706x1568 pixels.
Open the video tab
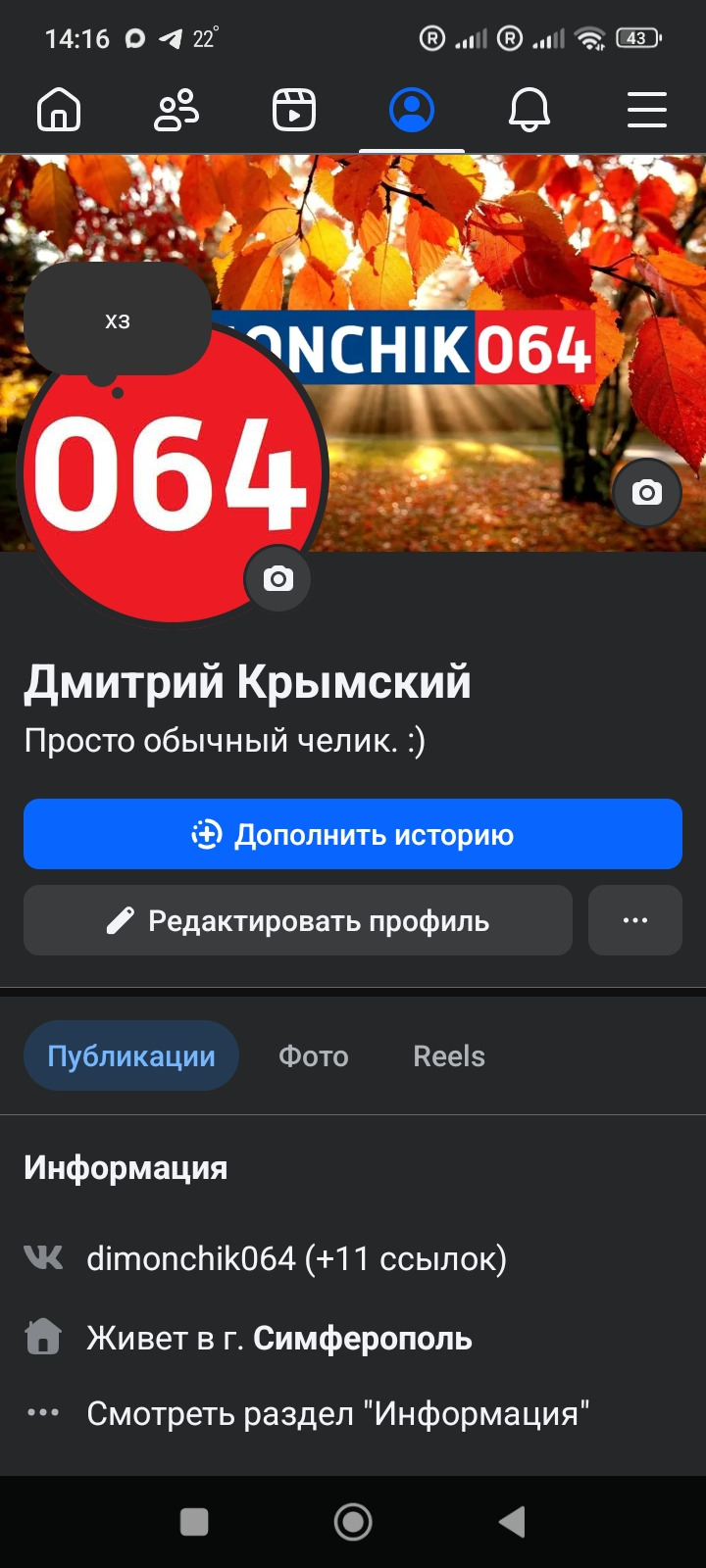coord(294,109)
